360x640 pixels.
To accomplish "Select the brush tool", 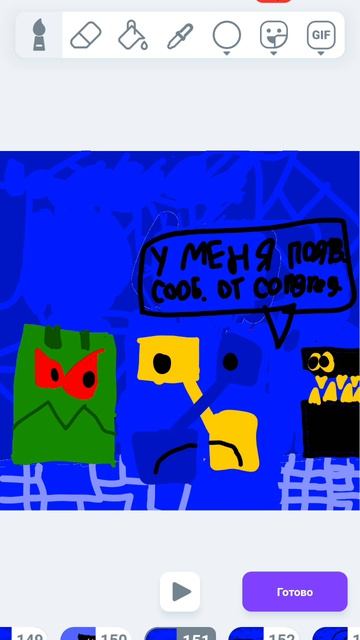I will pyautogui.click(x=39, y=35).
